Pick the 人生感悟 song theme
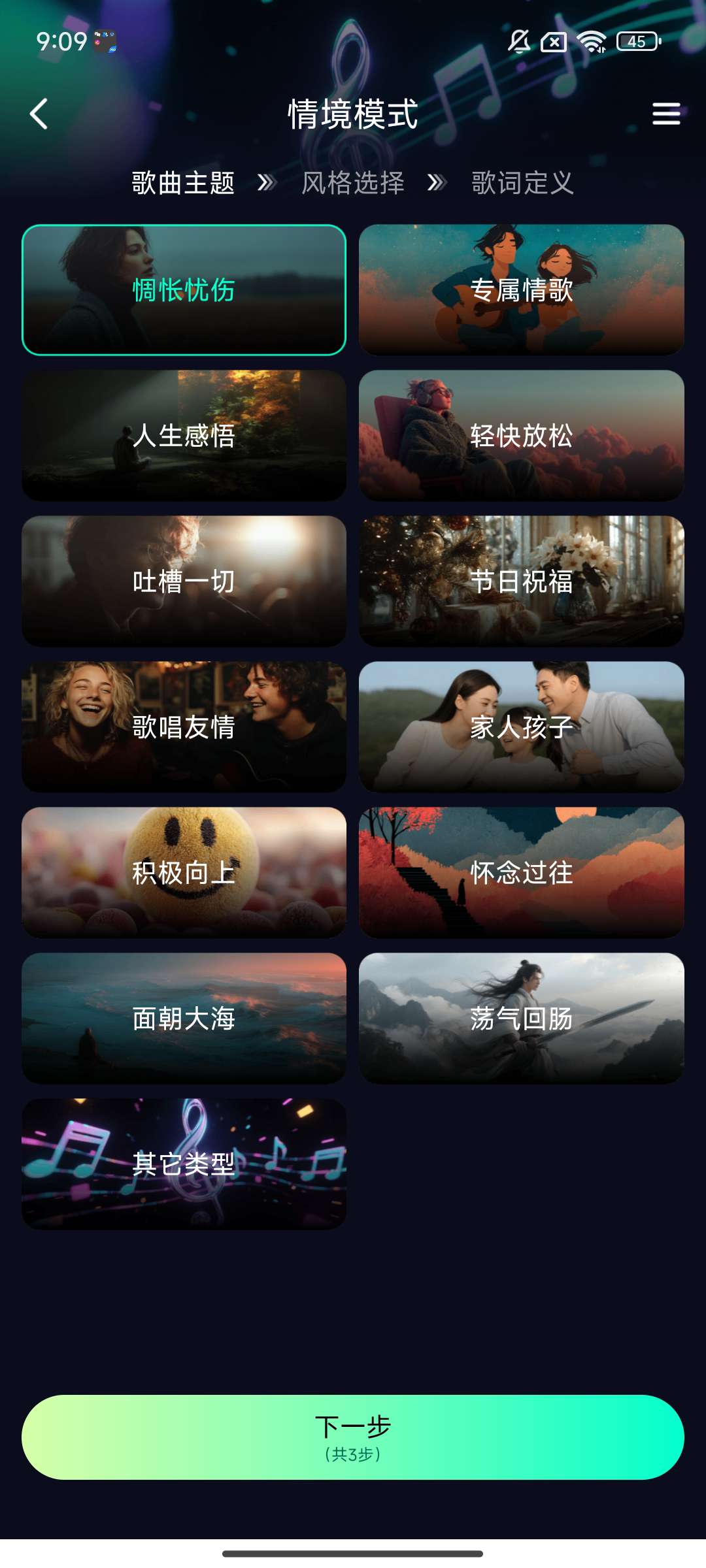 (184, 436)
